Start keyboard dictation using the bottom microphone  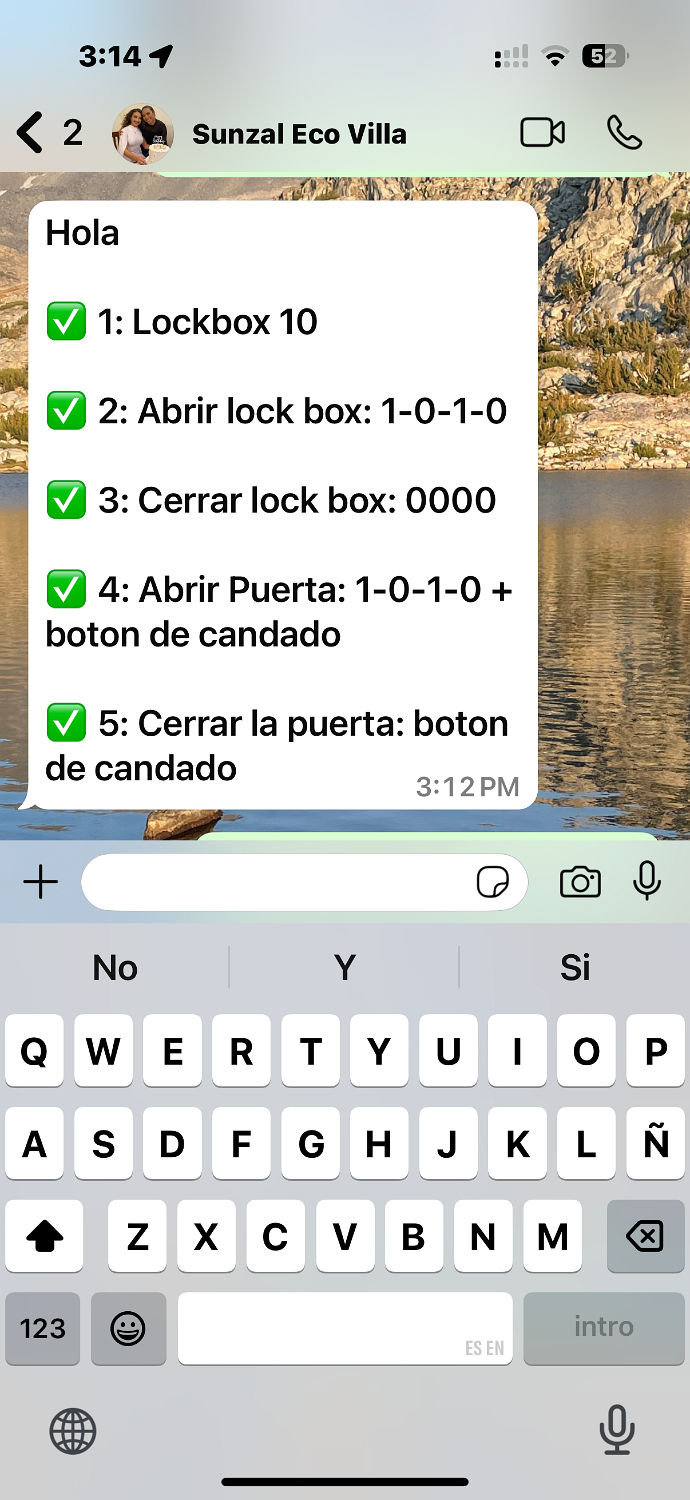[616, 1429]
